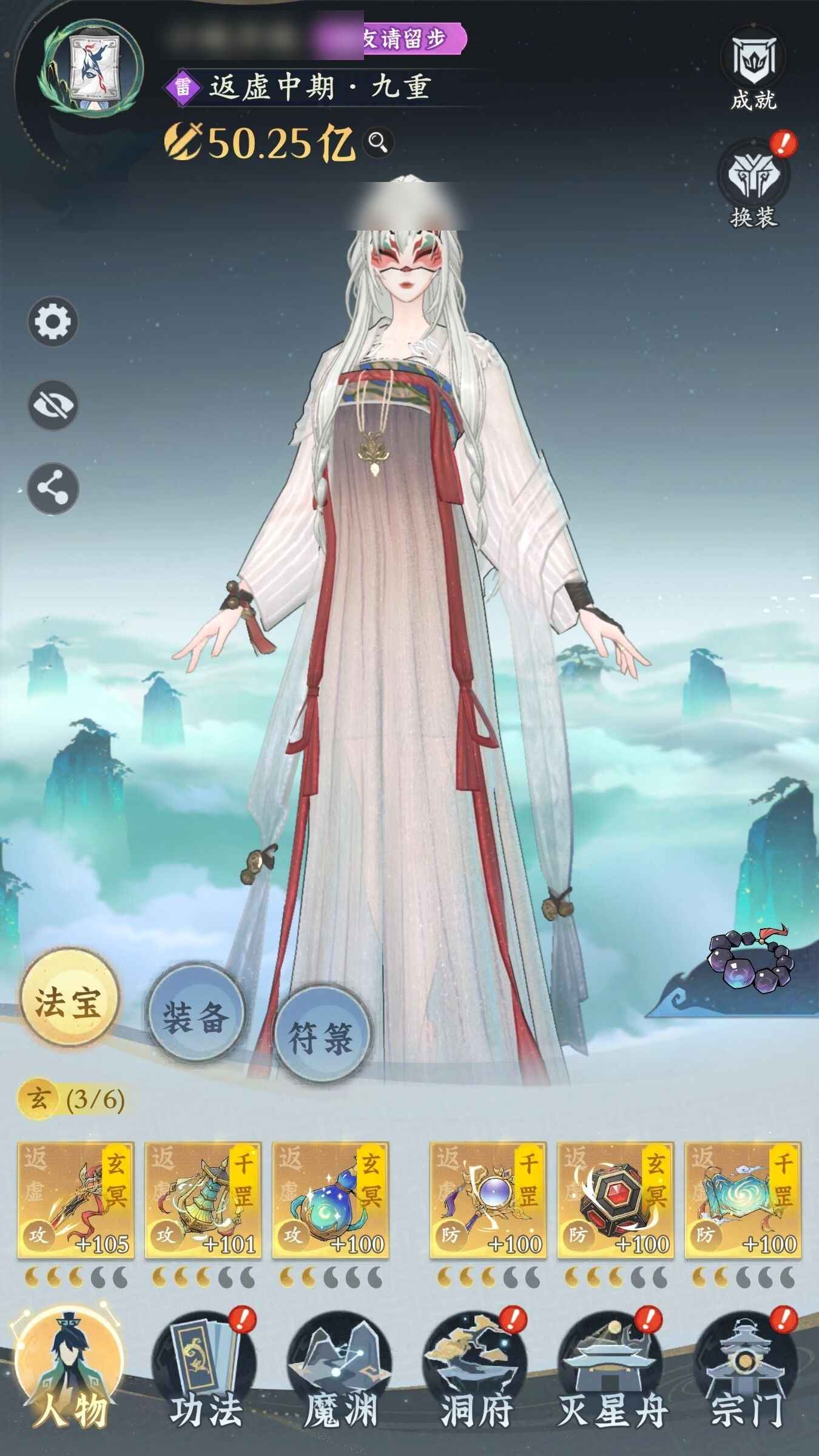Switch to the 装备 tab
This screenshot has height=1456, width=819.
click(x=195, y=1018)
